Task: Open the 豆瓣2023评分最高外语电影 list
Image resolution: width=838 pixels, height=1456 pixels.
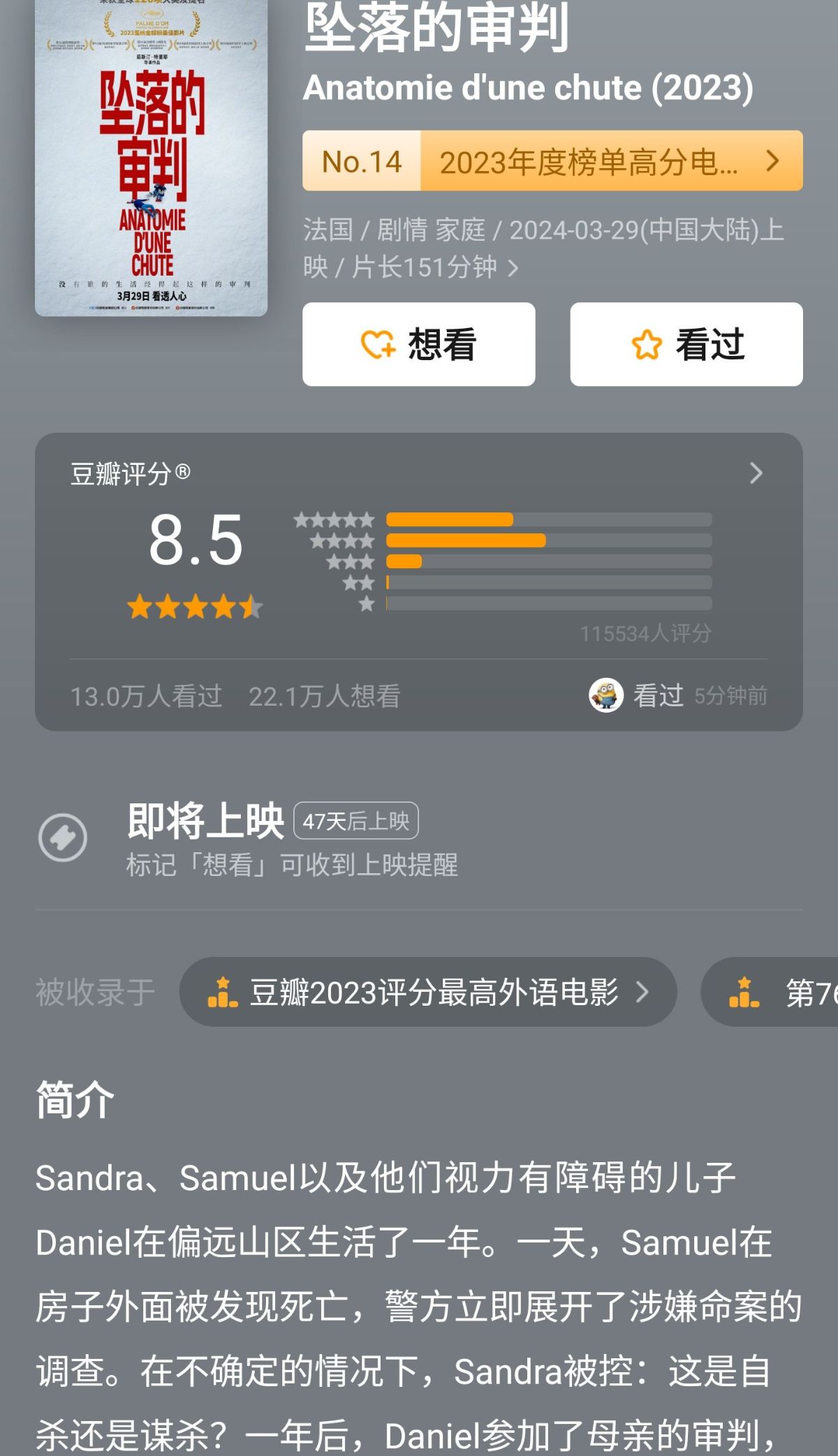Action: (x=427, y=992)
